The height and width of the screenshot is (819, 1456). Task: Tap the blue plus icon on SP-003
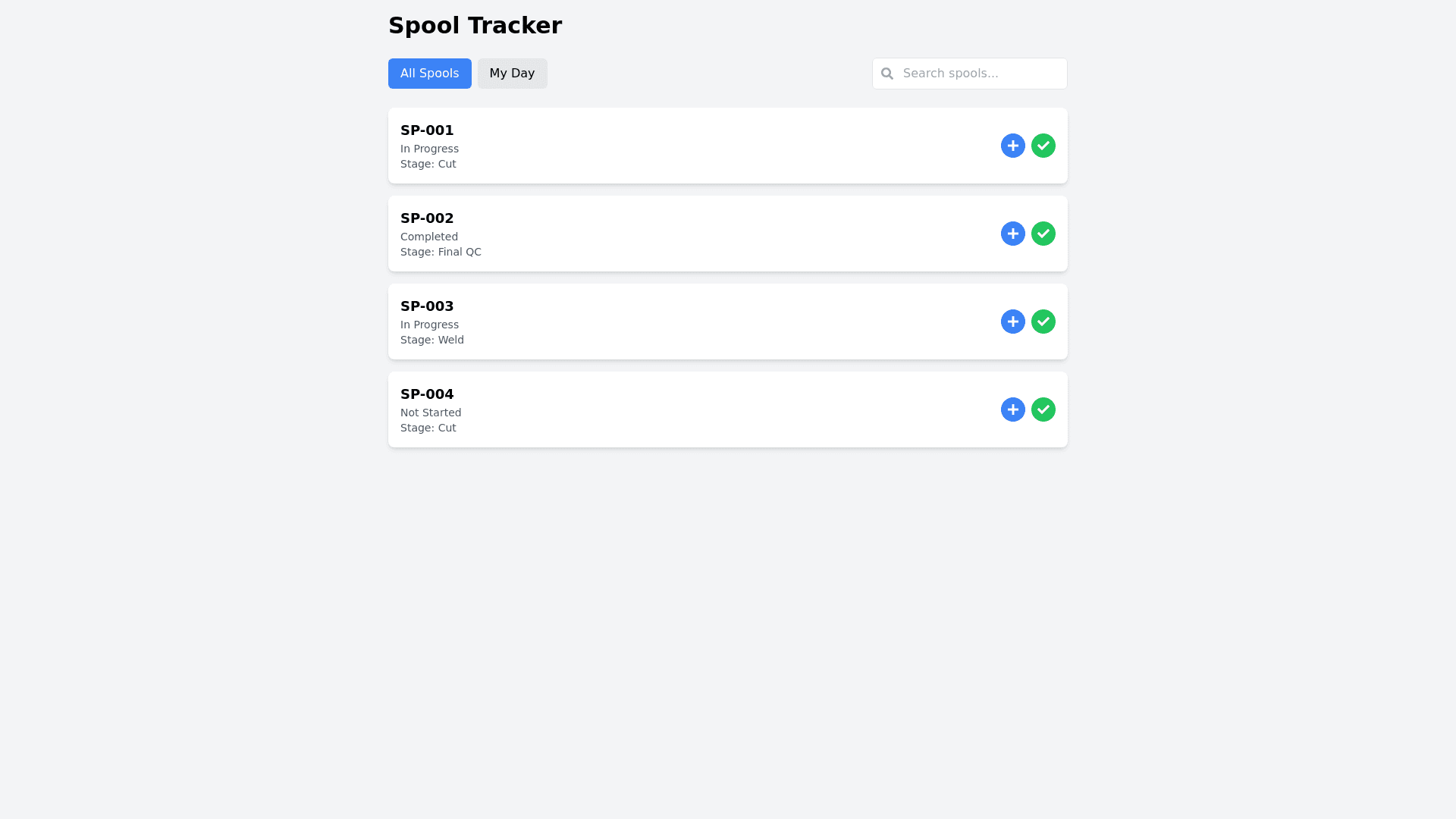pyautogui.click(x=1012, y=322)
